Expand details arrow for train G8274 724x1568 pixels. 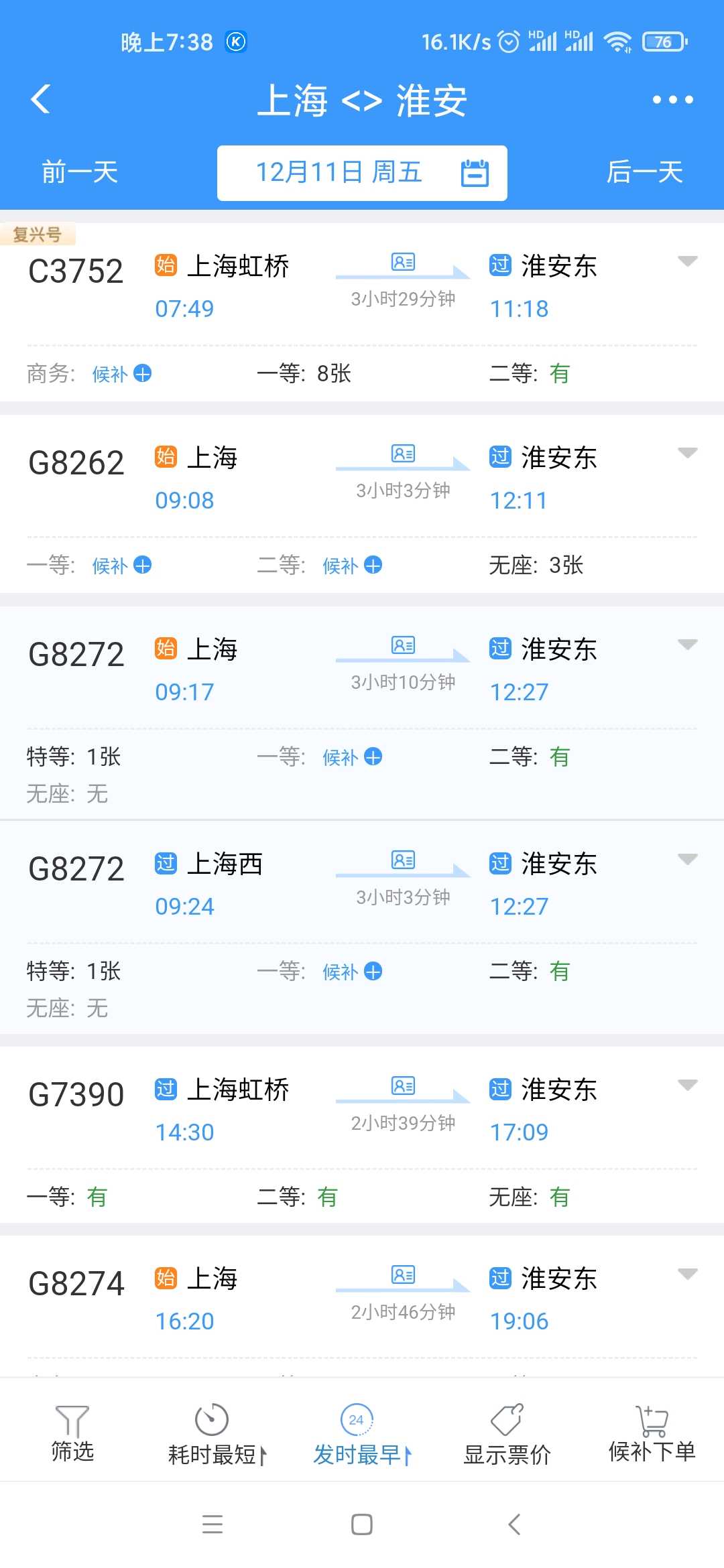tap(687, 1273)
